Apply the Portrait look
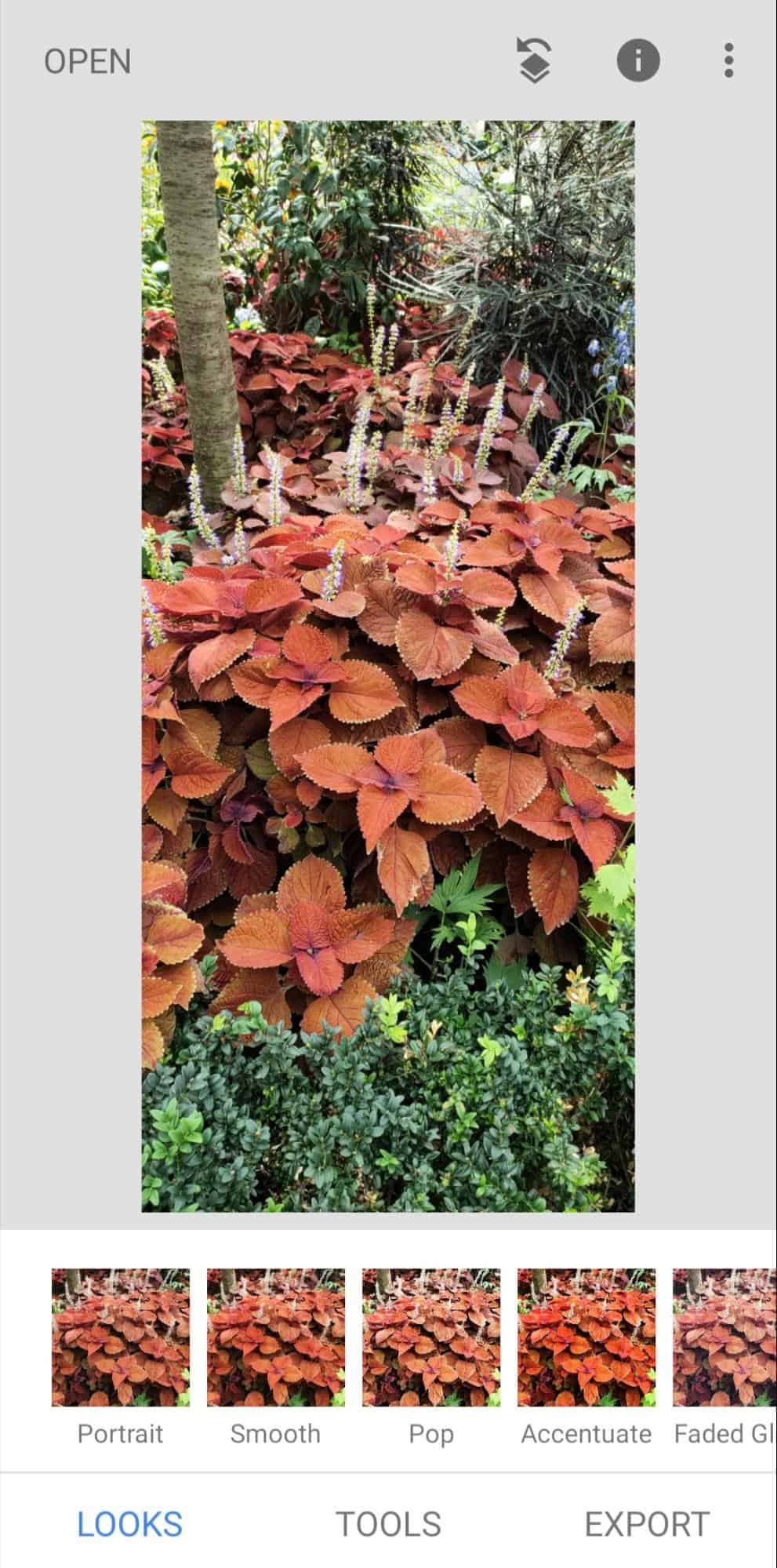 [120, 1337]
